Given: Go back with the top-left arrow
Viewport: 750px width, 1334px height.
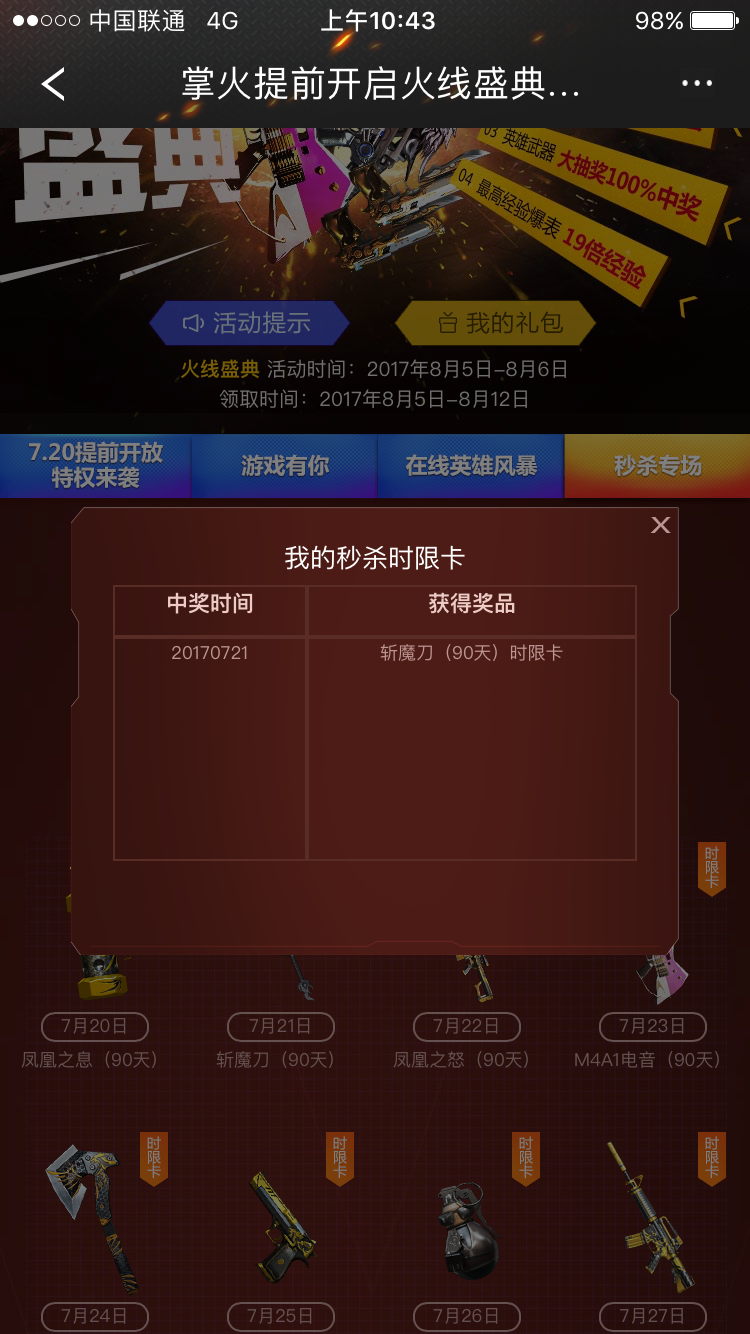Looking at the screenshot, I should pyautogui.click(x=54, y=84).
